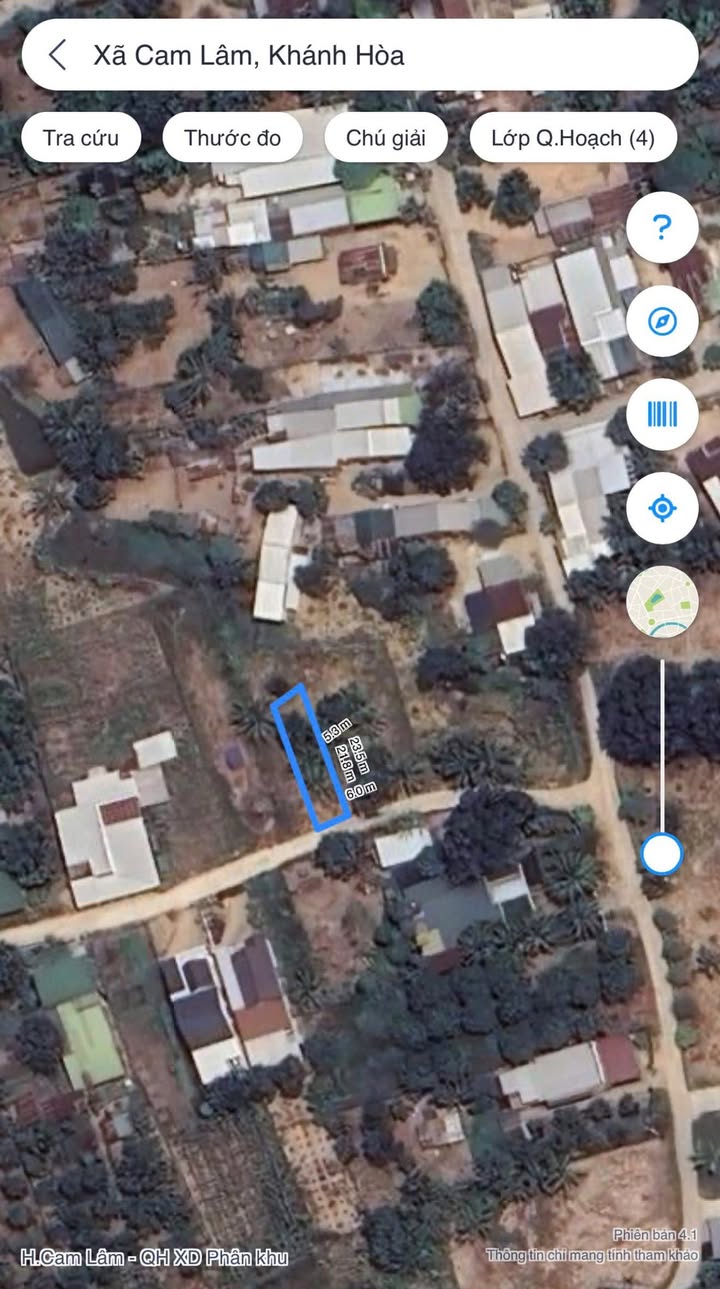Open the question mark help button
Screen dimensions: 720x1289
coord(662,227)
